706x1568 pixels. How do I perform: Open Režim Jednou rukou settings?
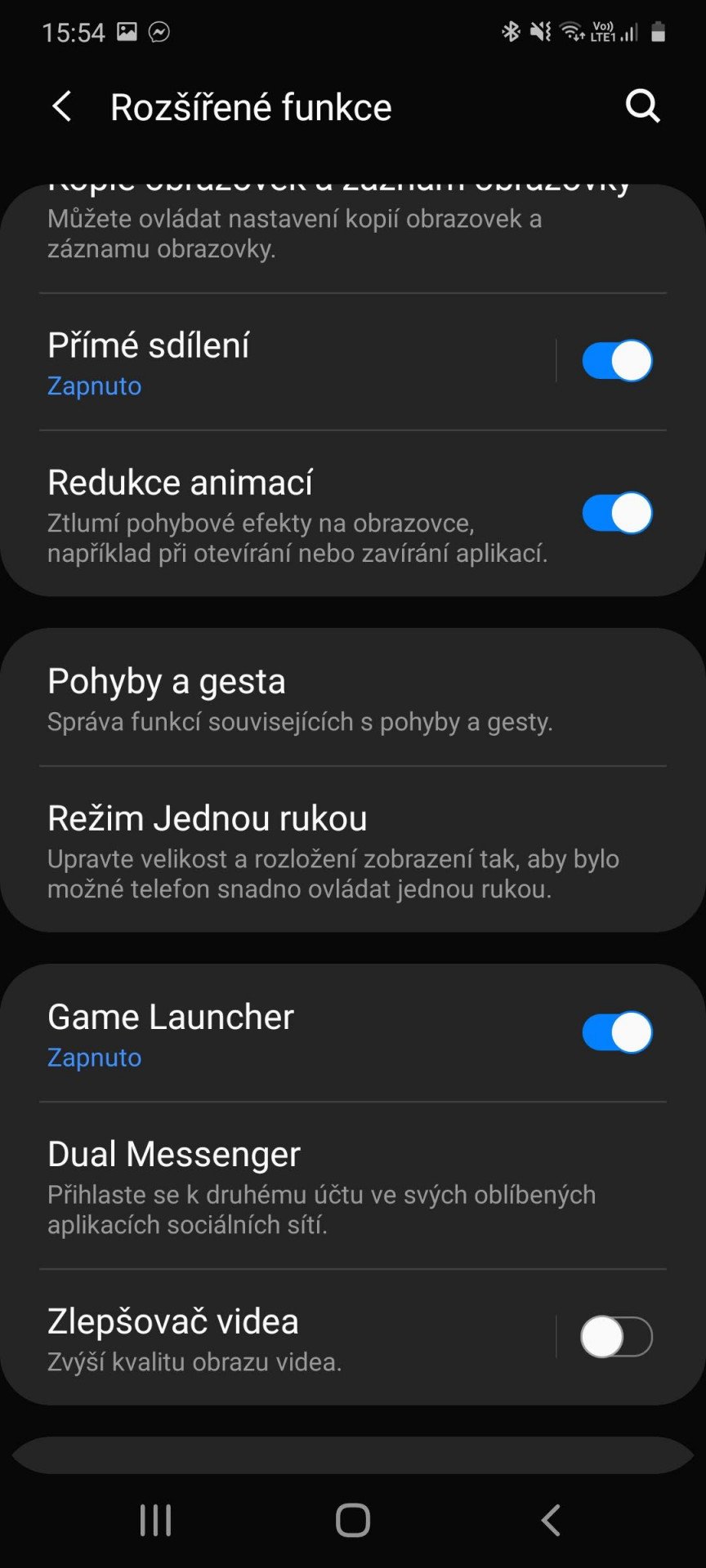pos(353,850)
